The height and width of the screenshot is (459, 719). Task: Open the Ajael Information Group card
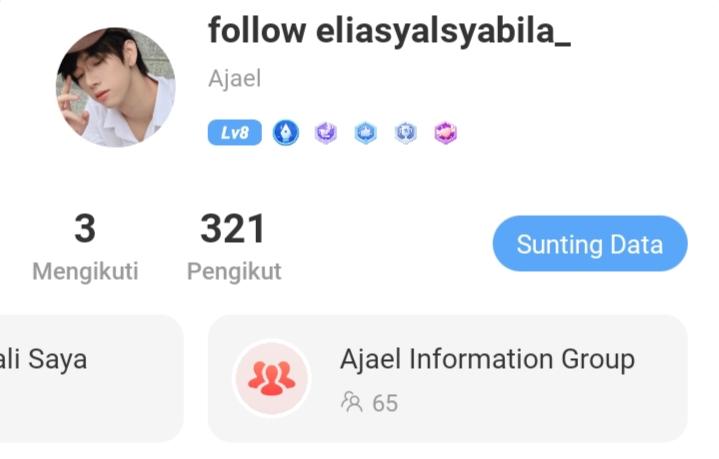(x=447, y=378)
